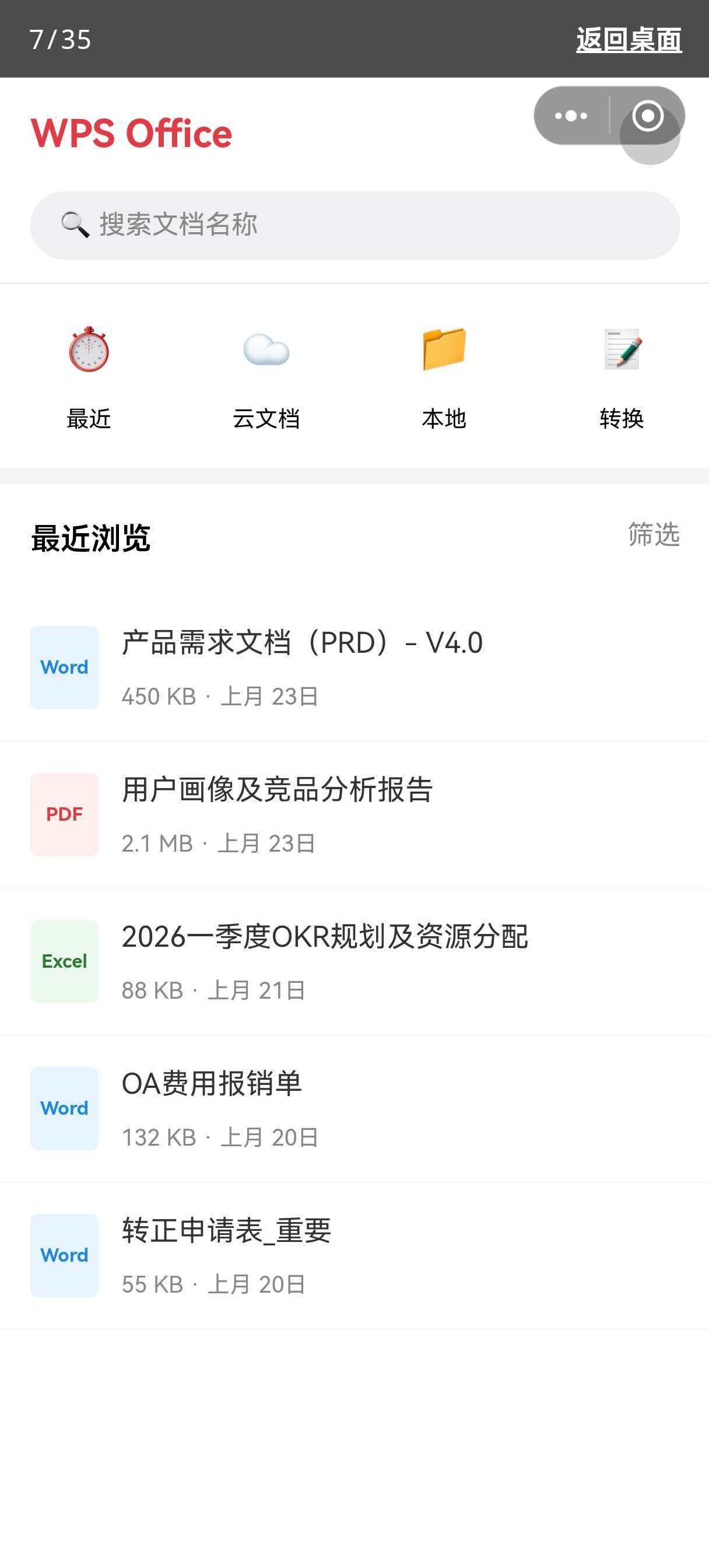Open the OA费用报销单 document
Screen dimensions: 709x1568
[354, 1108]
